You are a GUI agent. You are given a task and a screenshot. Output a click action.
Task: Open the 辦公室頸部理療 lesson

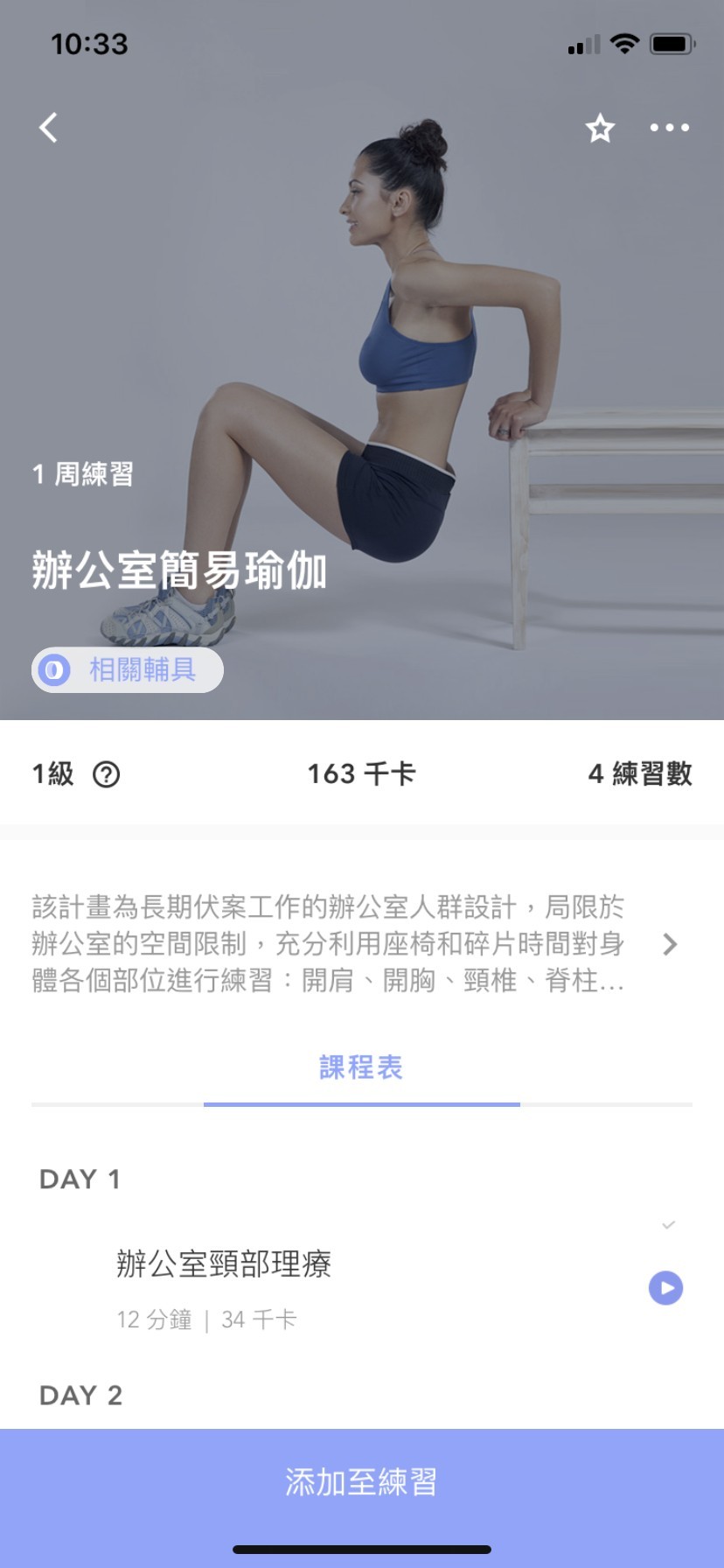[224, 1264]
